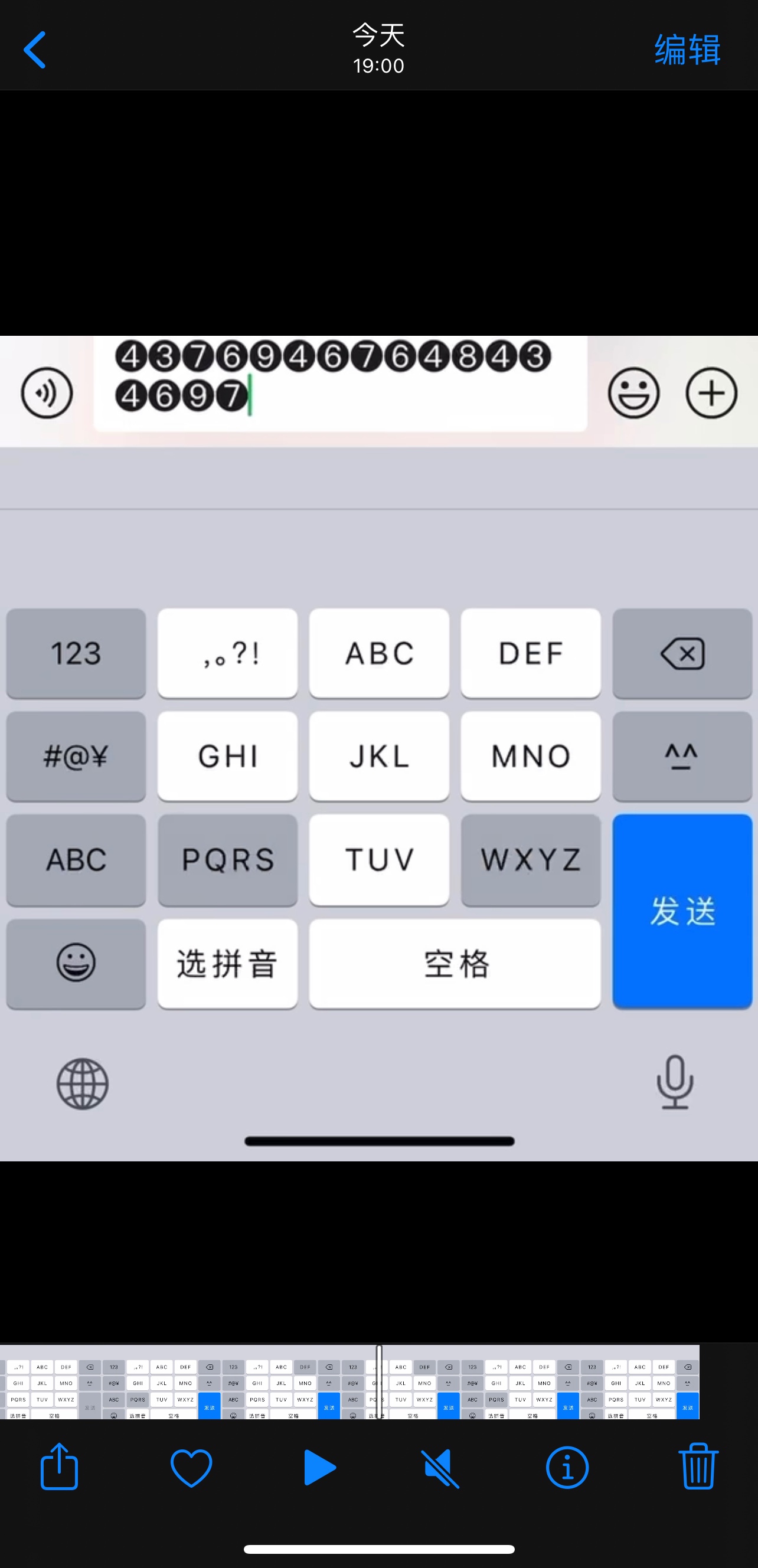Unmute the video sound
The height and width of the screenshot is (1568, 758).
(x=440, y=1468)
